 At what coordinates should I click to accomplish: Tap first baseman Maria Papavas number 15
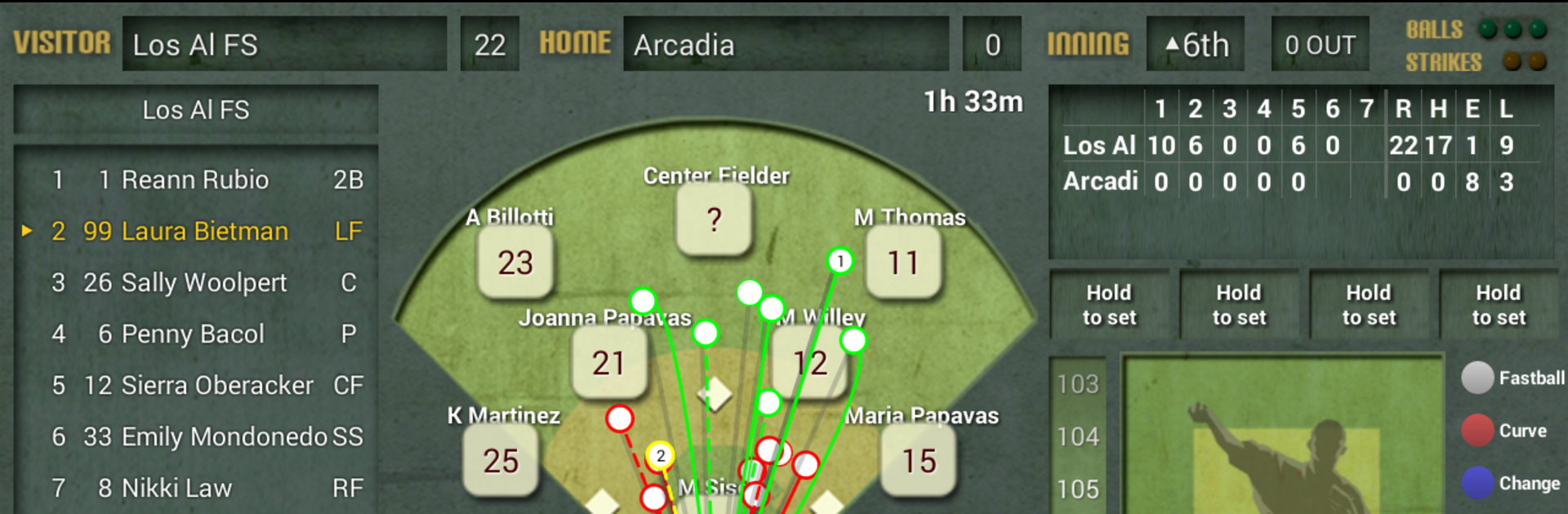pyautogui.click(x=919, y=461)
